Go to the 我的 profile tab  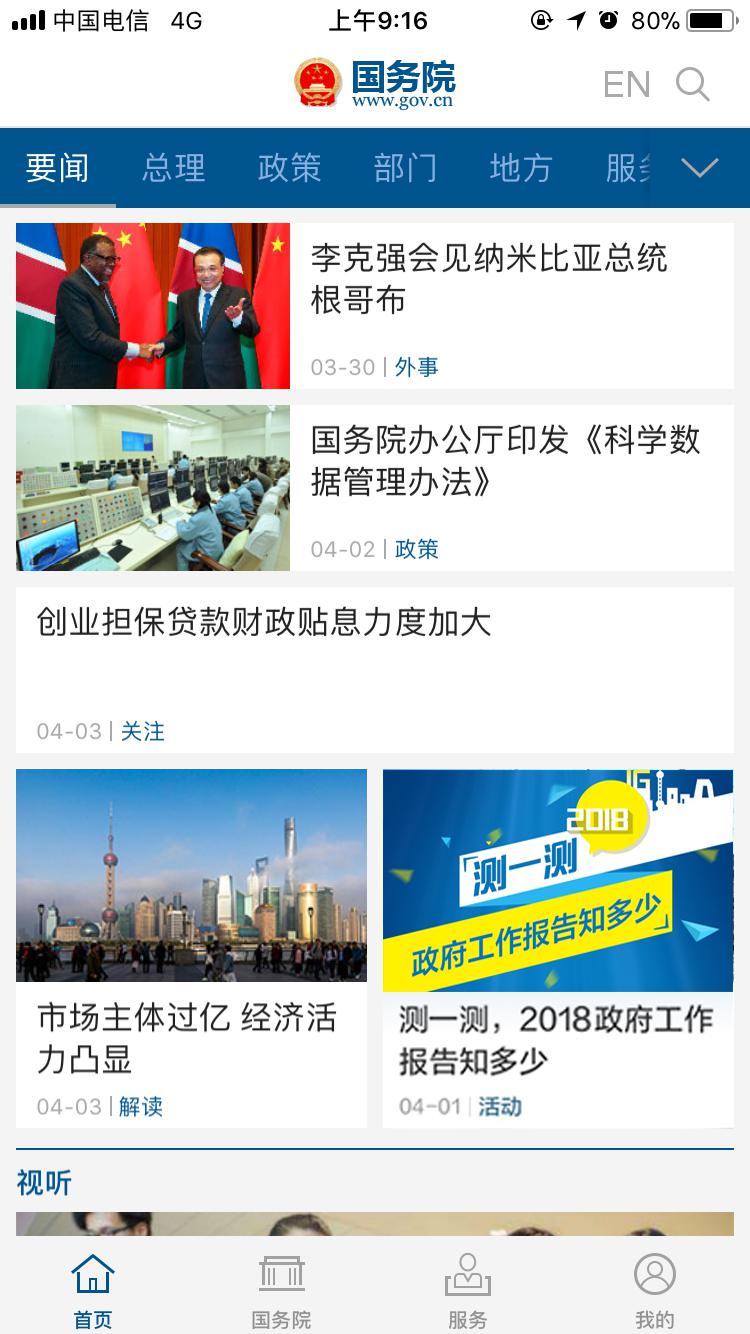click(x=655, y=1291)
